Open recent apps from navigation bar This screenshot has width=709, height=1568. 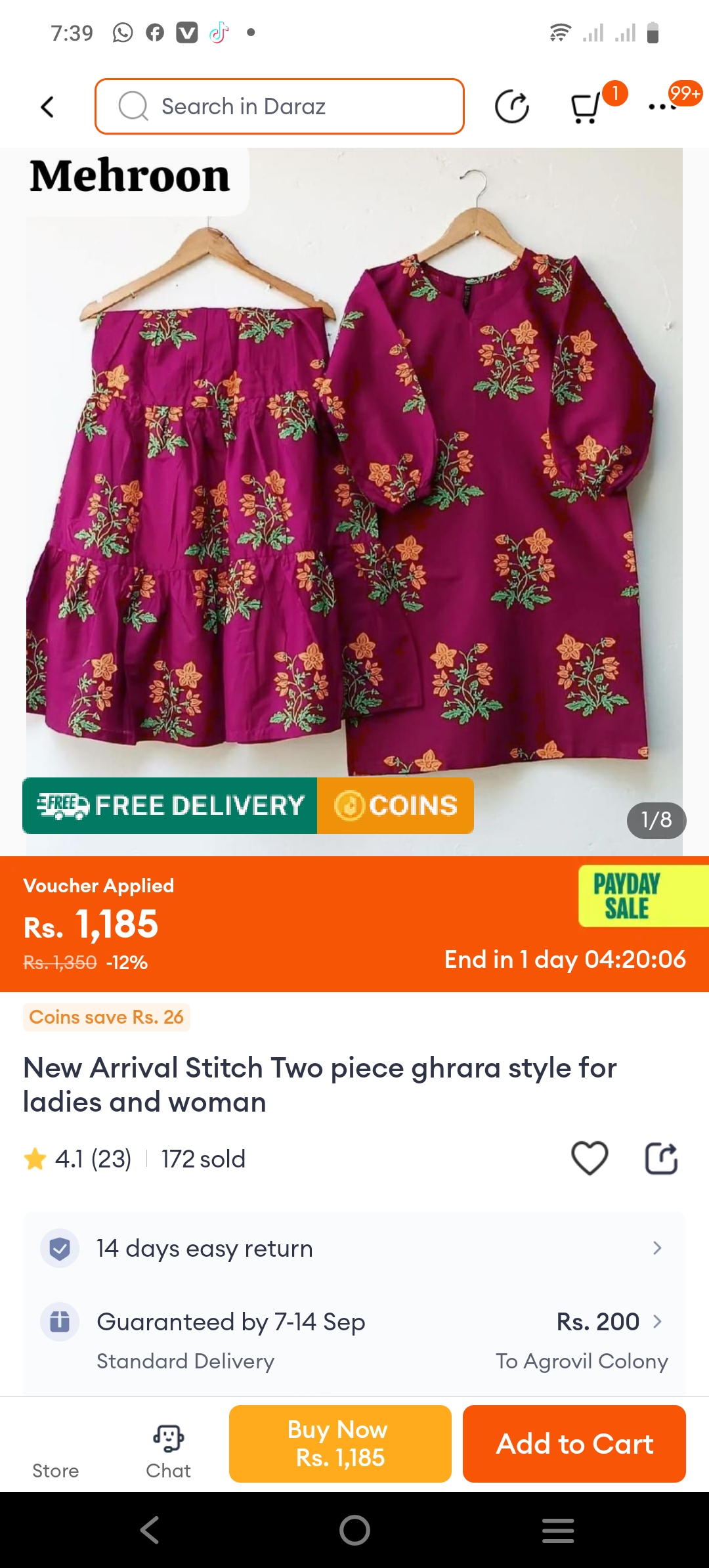558,1531
